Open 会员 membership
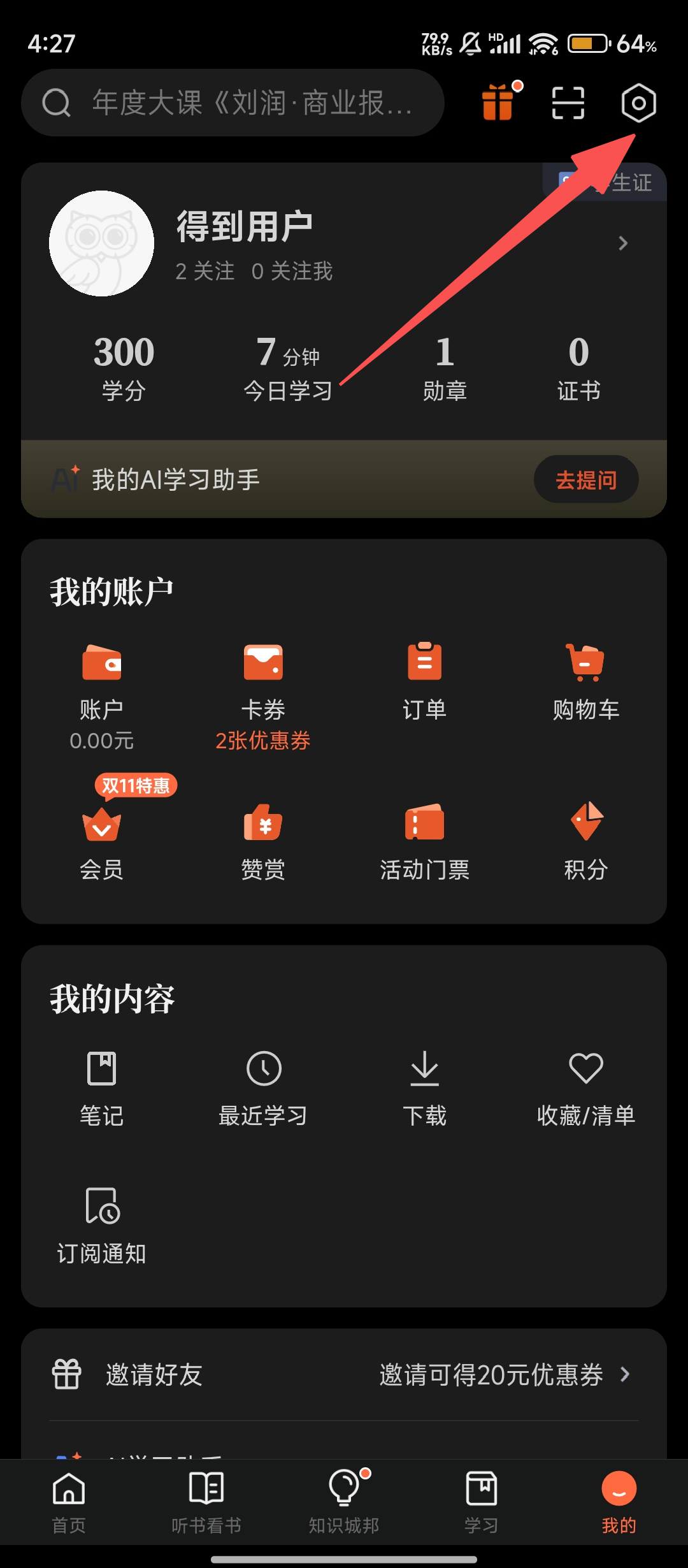Viewport: 688px width, 1568px height. (x=102, y=841)
